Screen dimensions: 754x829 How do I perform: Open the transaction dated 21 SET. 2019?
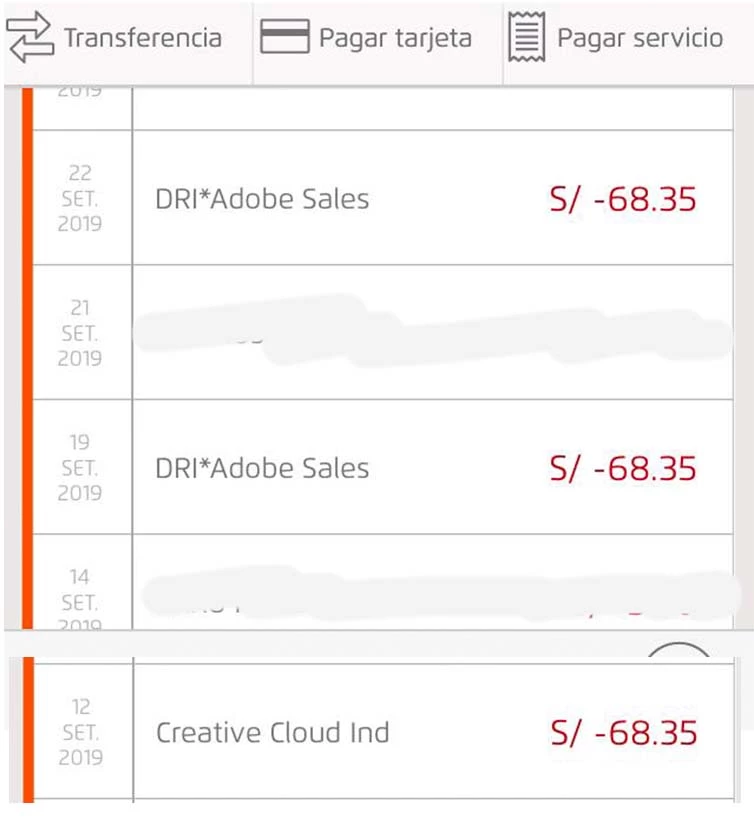tap(432, 333)
